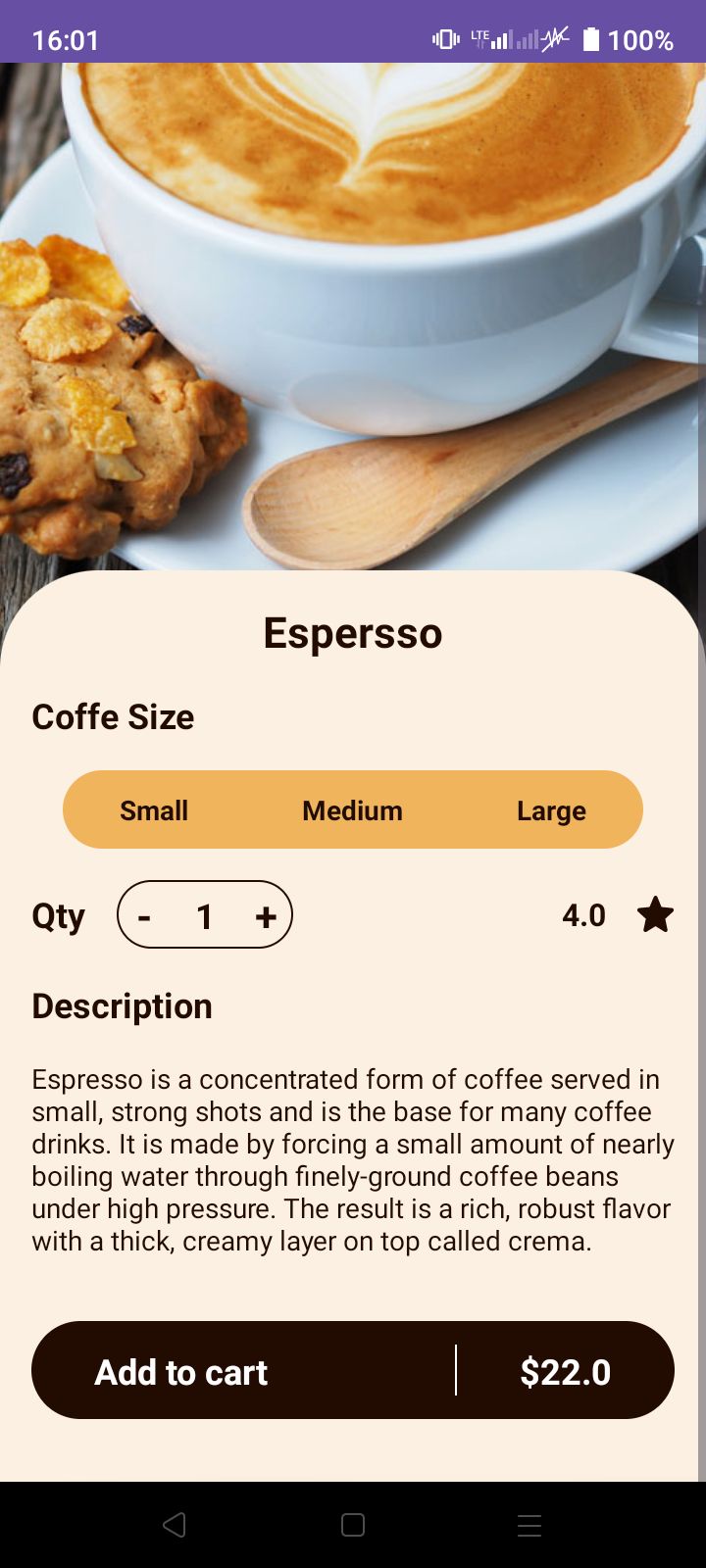706x1568 pixels.
Task: Choose the Medium coffee size
Action: (352, 810)
